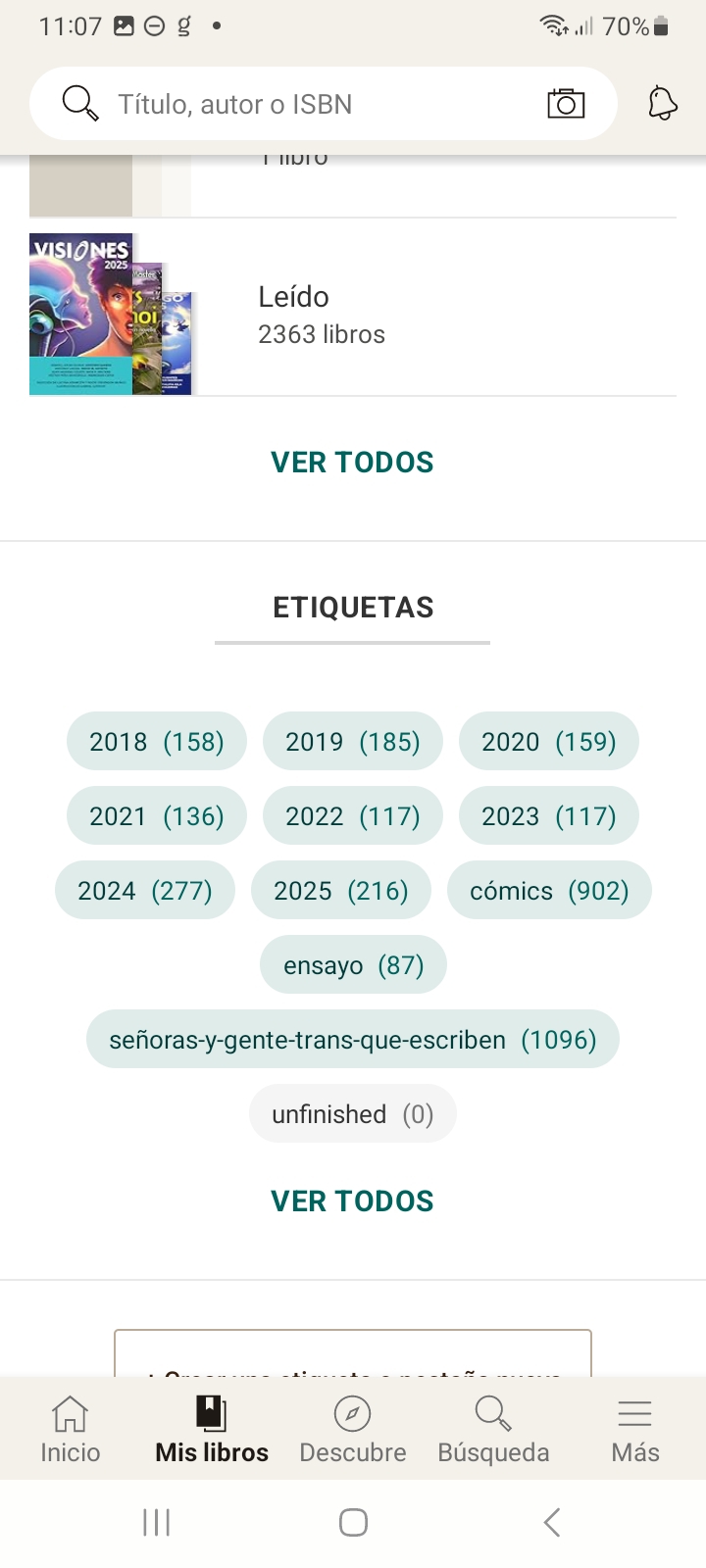Choose the 2022 tag chip
The height and width of the screenshot is (1568, 706).
pyautogui.click(x=353, y=816)
